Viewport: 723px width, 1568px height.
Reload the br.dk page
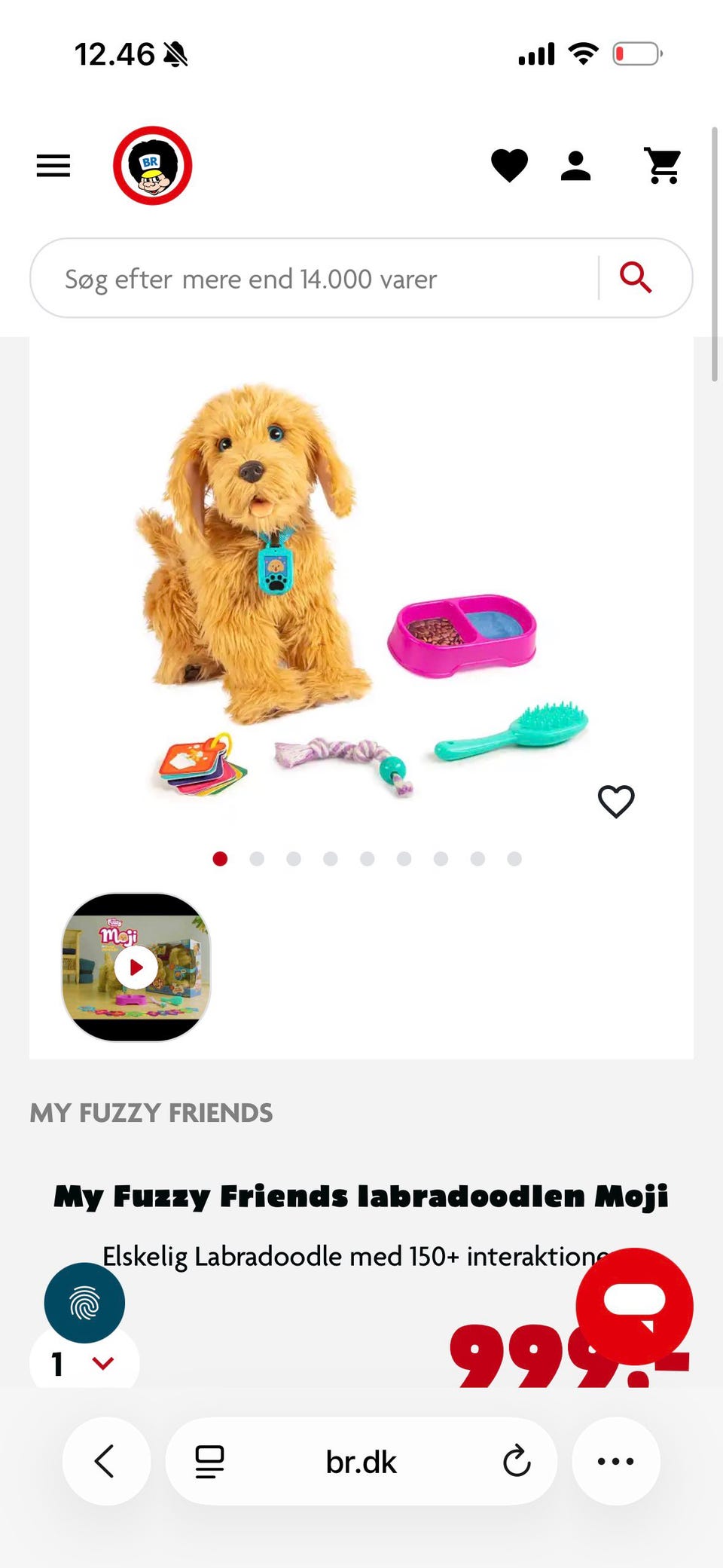517,1462
